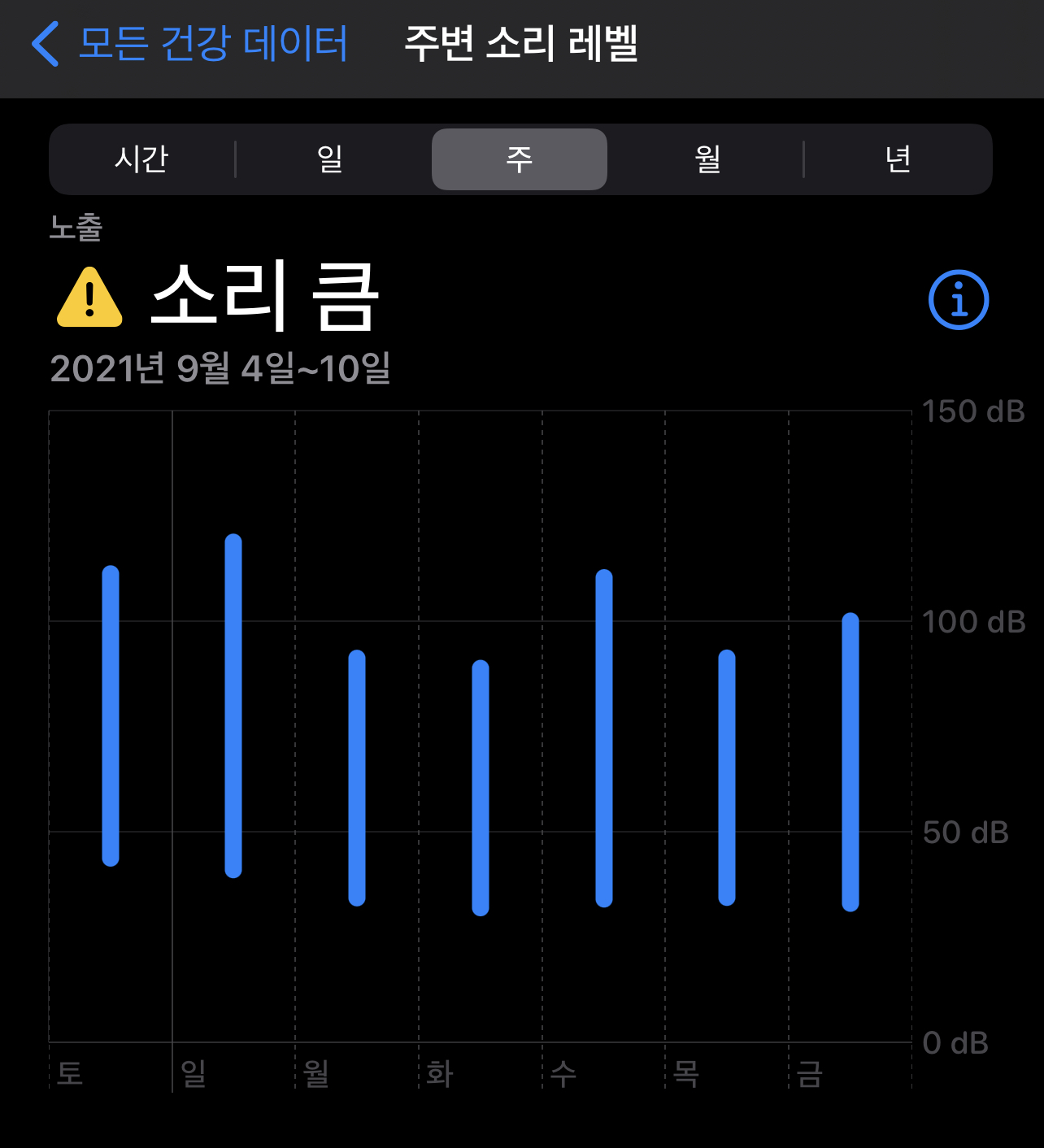Go back to 모든 건강 데이터
The height and width of the screenshot is (1148, 1044).
point(189,43)
